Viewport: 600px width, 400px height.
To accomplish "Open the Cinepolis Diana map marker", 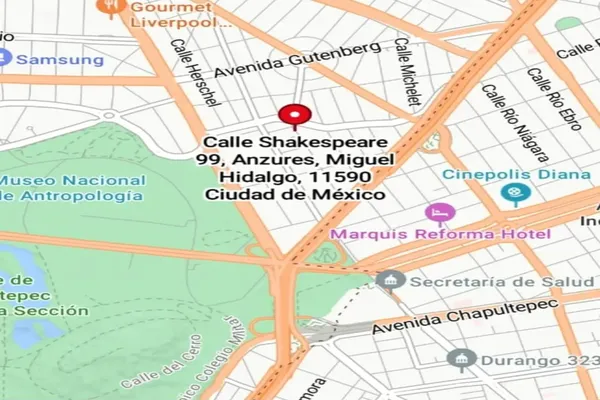I will [516, 192].
